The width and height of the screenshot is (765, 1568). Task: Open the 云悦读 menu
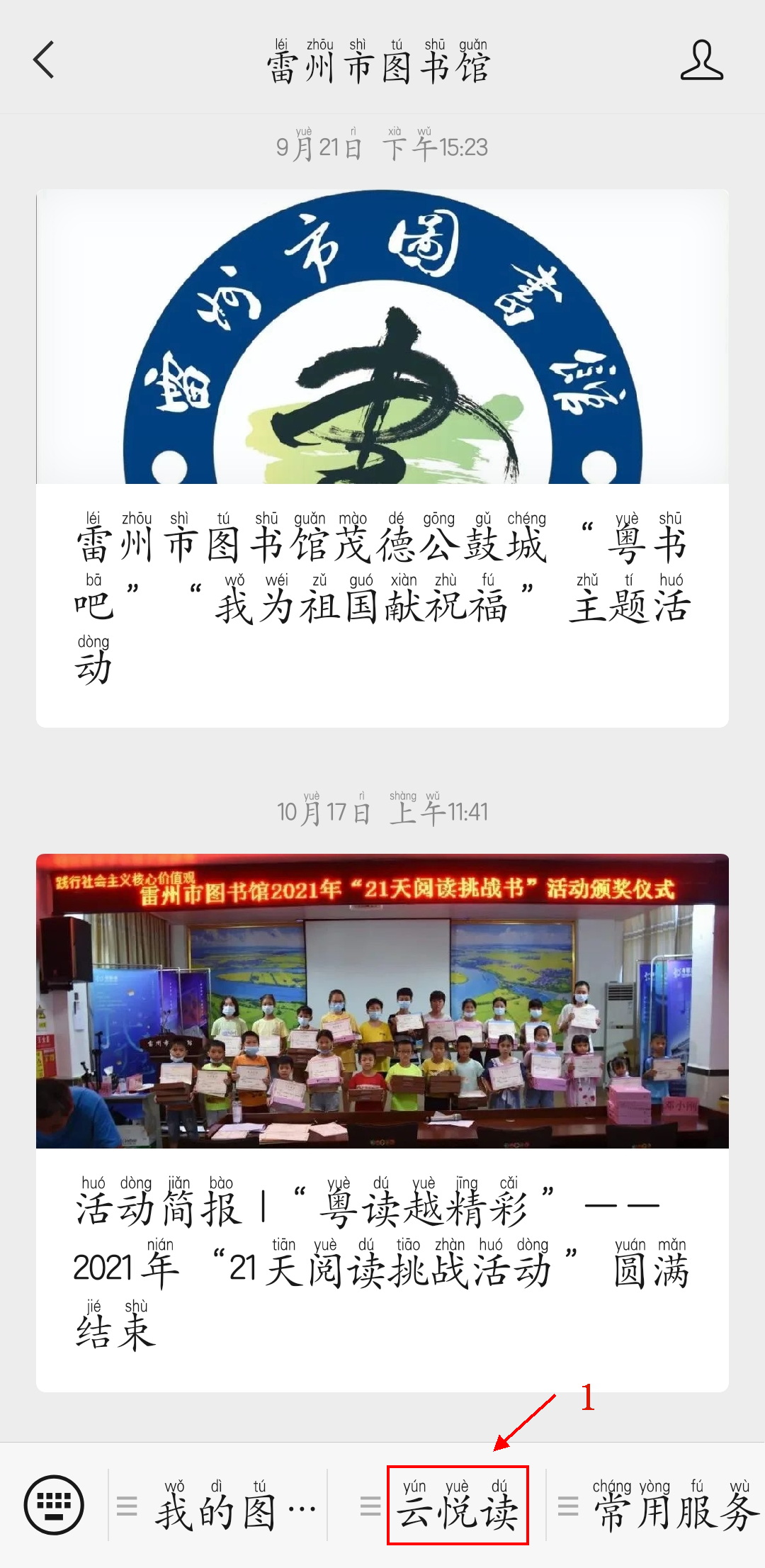pyautogui.click(x=458, y=1506)
